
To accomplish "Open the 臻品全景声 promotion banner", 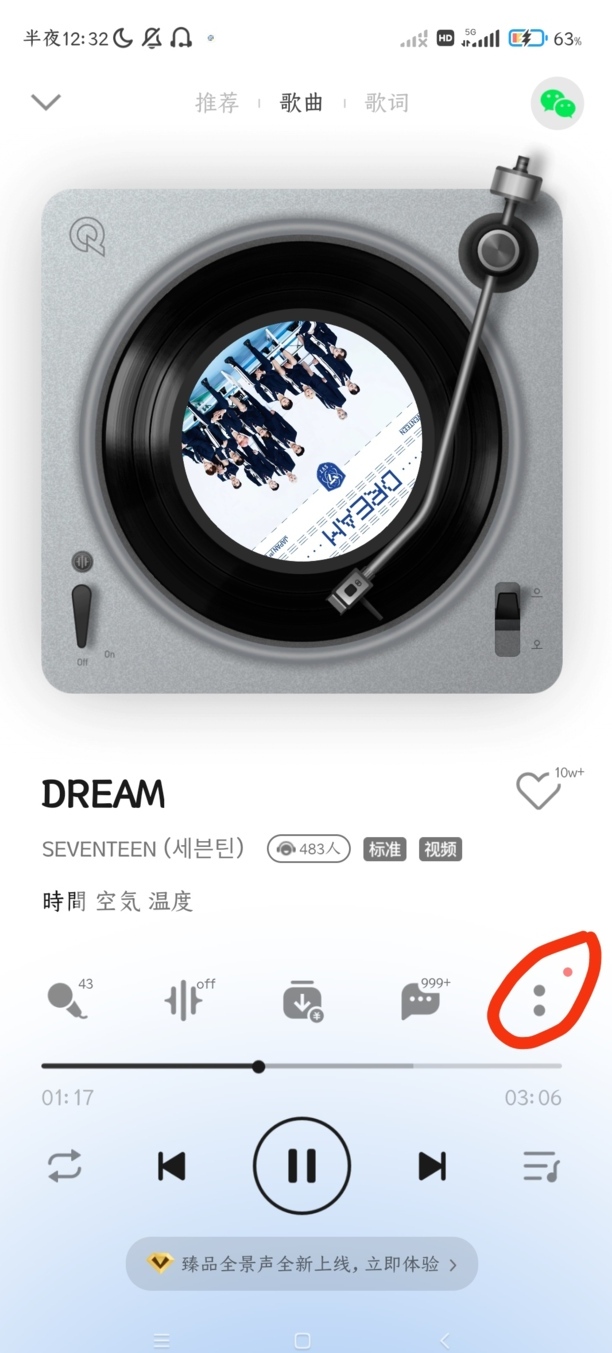I will pos(302,1264).
